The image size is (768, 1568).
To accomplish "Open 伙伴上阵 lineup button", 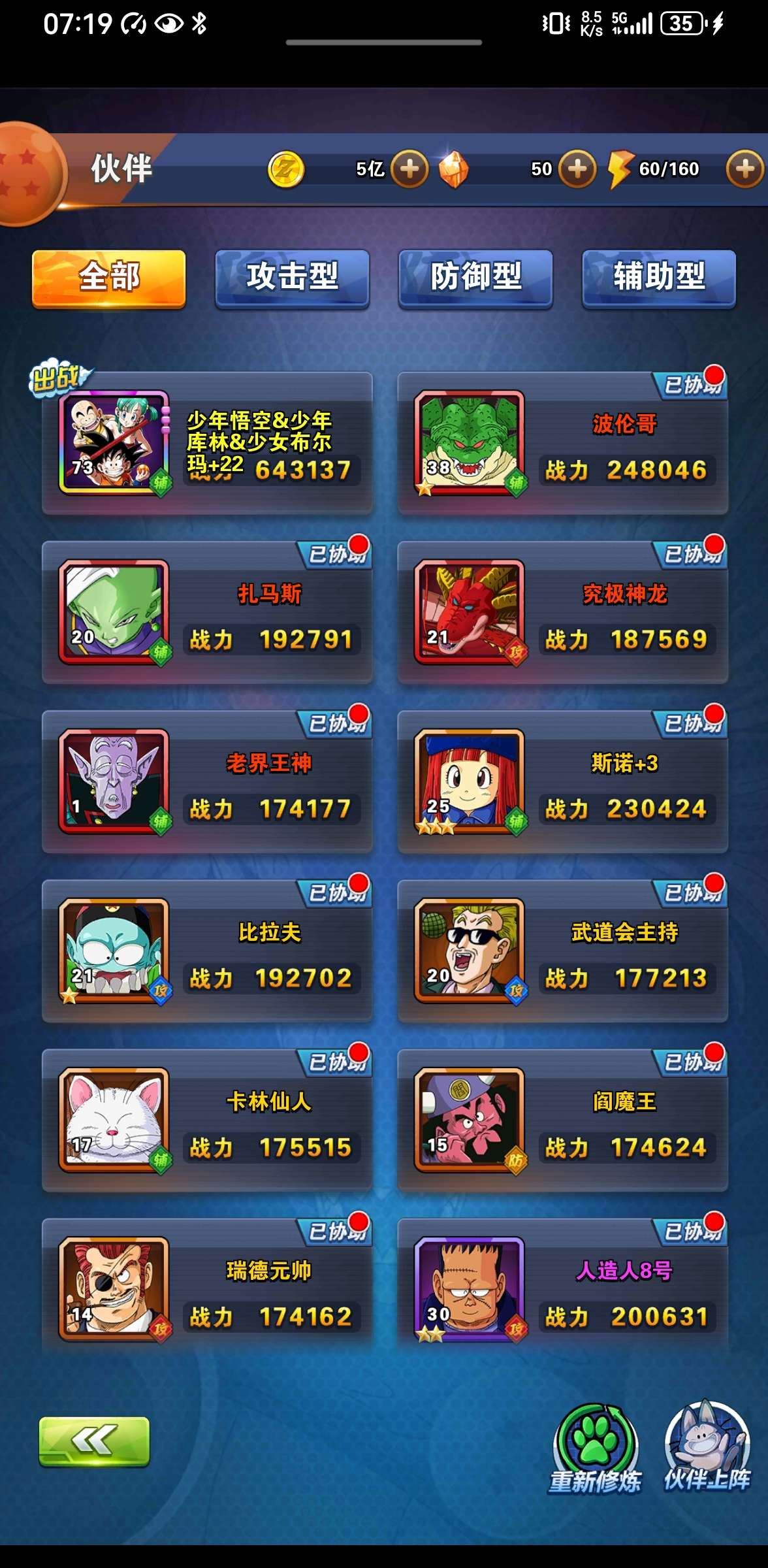I will coord(707,1446).
